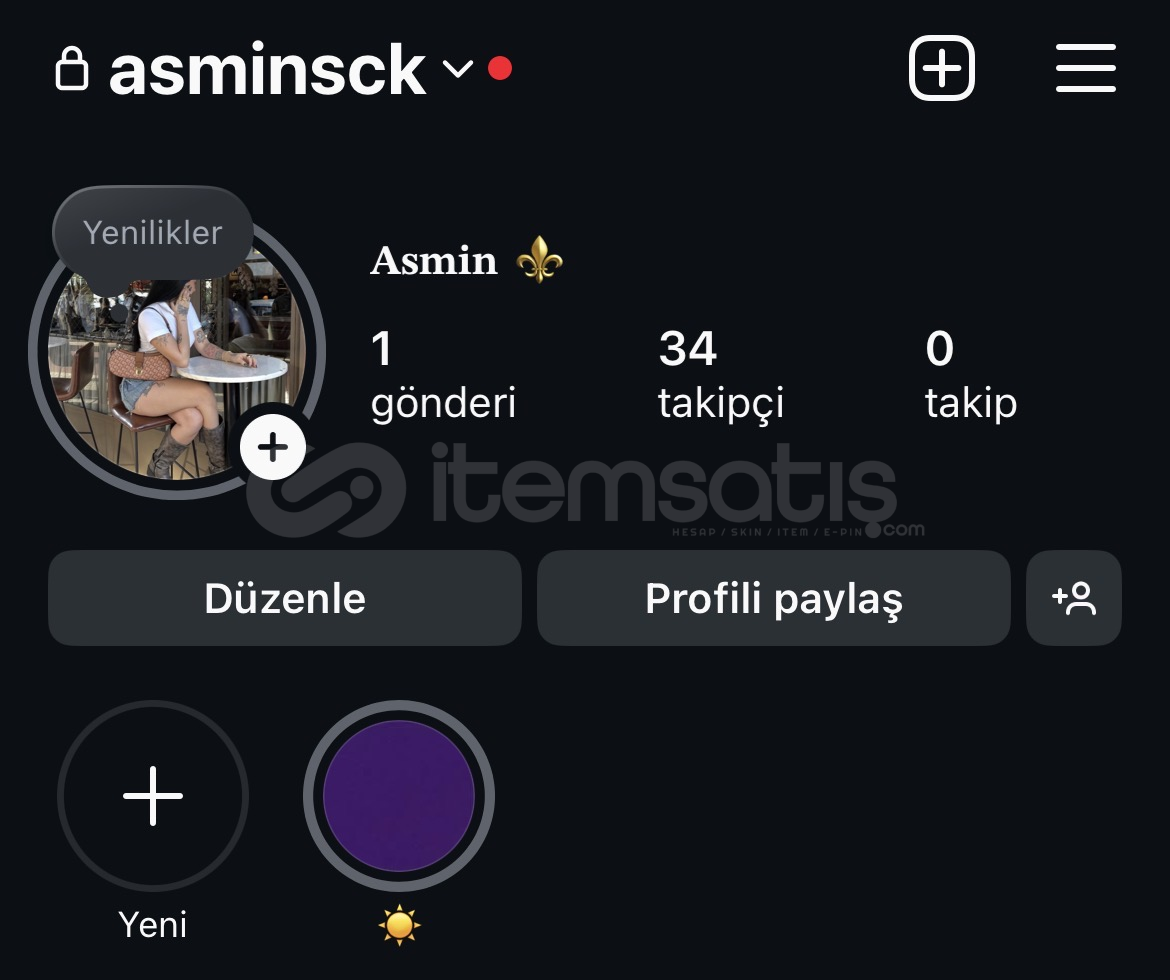The image size is (1170, 980).
Task: Discover people with the add-person icon
Action: click(x=1074, y=598)
